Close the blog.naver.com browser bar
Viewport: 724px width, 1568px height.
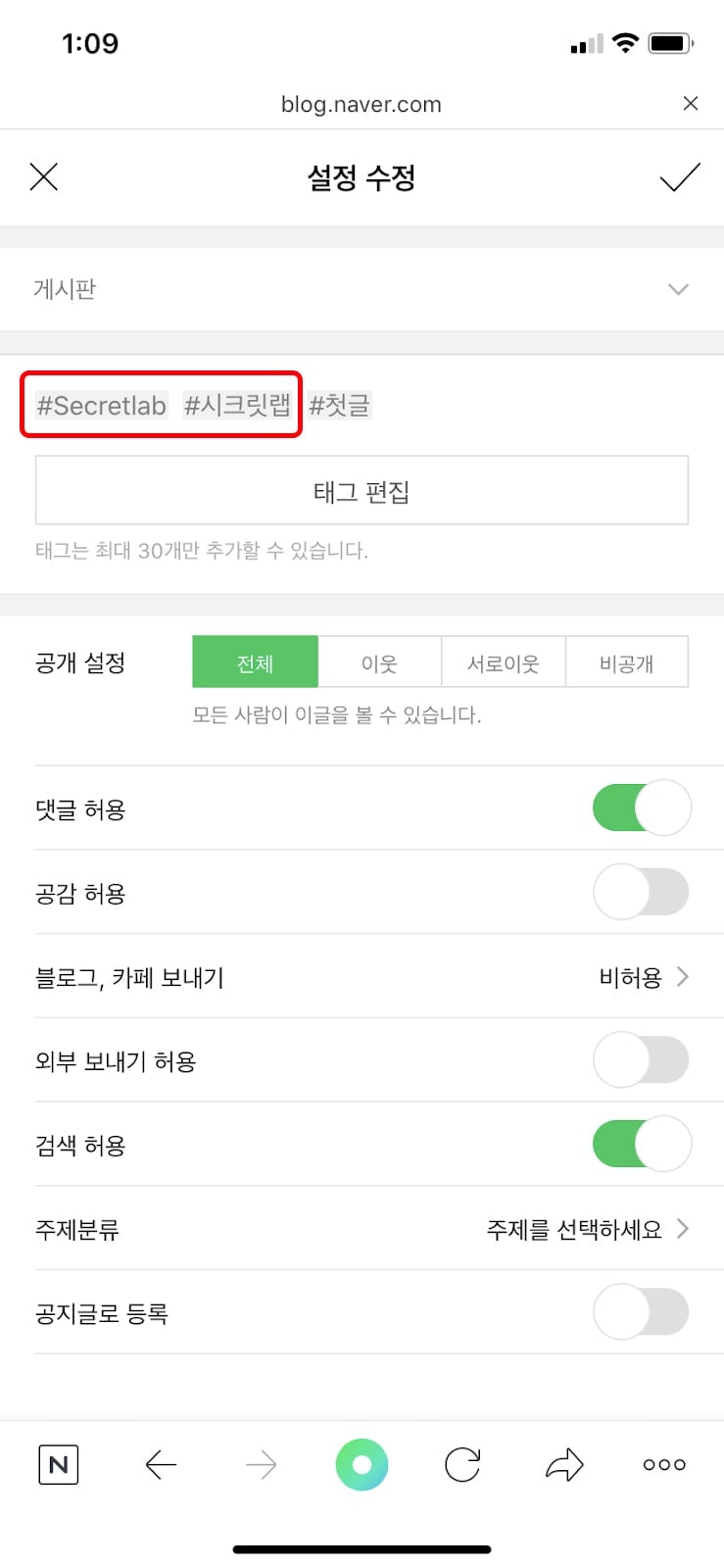tap(691, 104)
